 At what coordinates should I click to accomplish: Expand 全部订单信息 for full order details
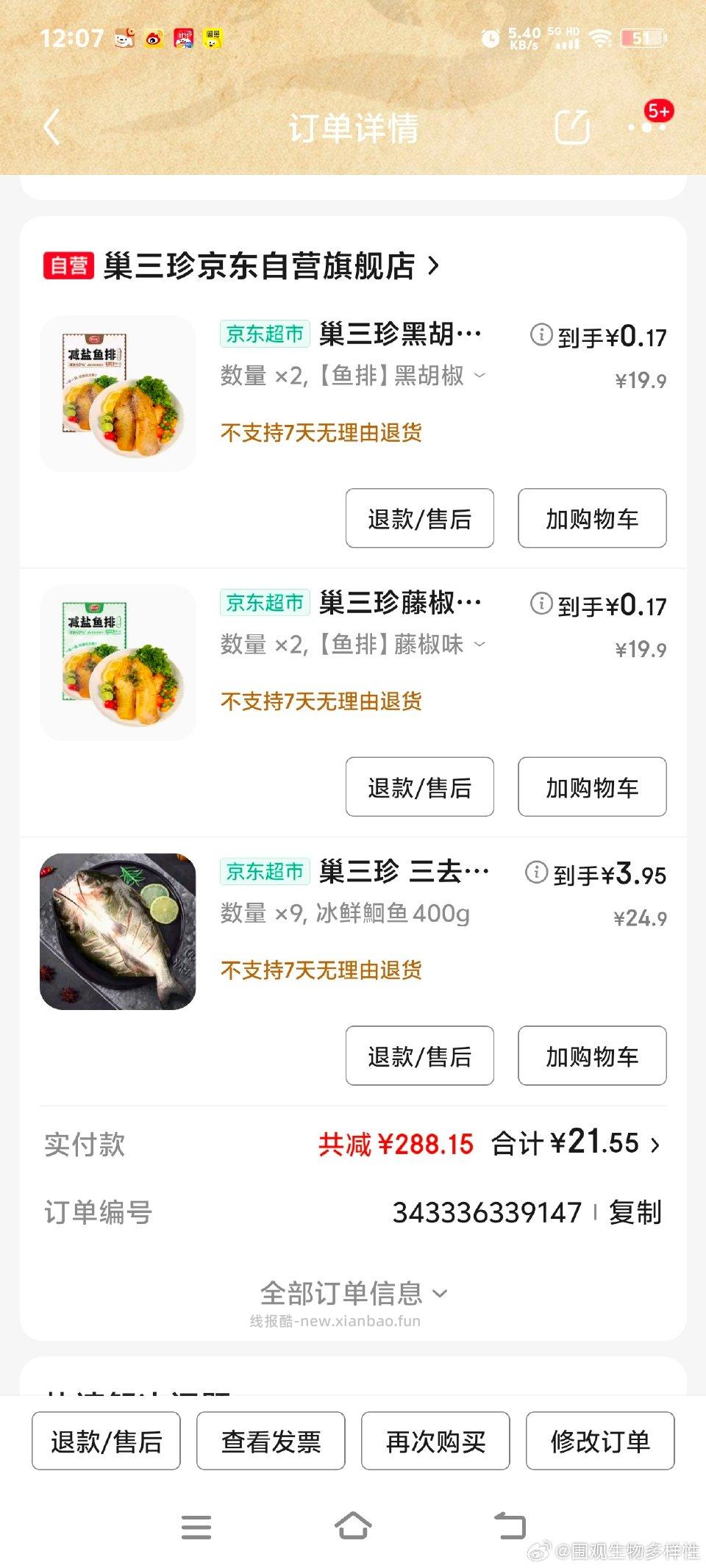coord(353,1292)
